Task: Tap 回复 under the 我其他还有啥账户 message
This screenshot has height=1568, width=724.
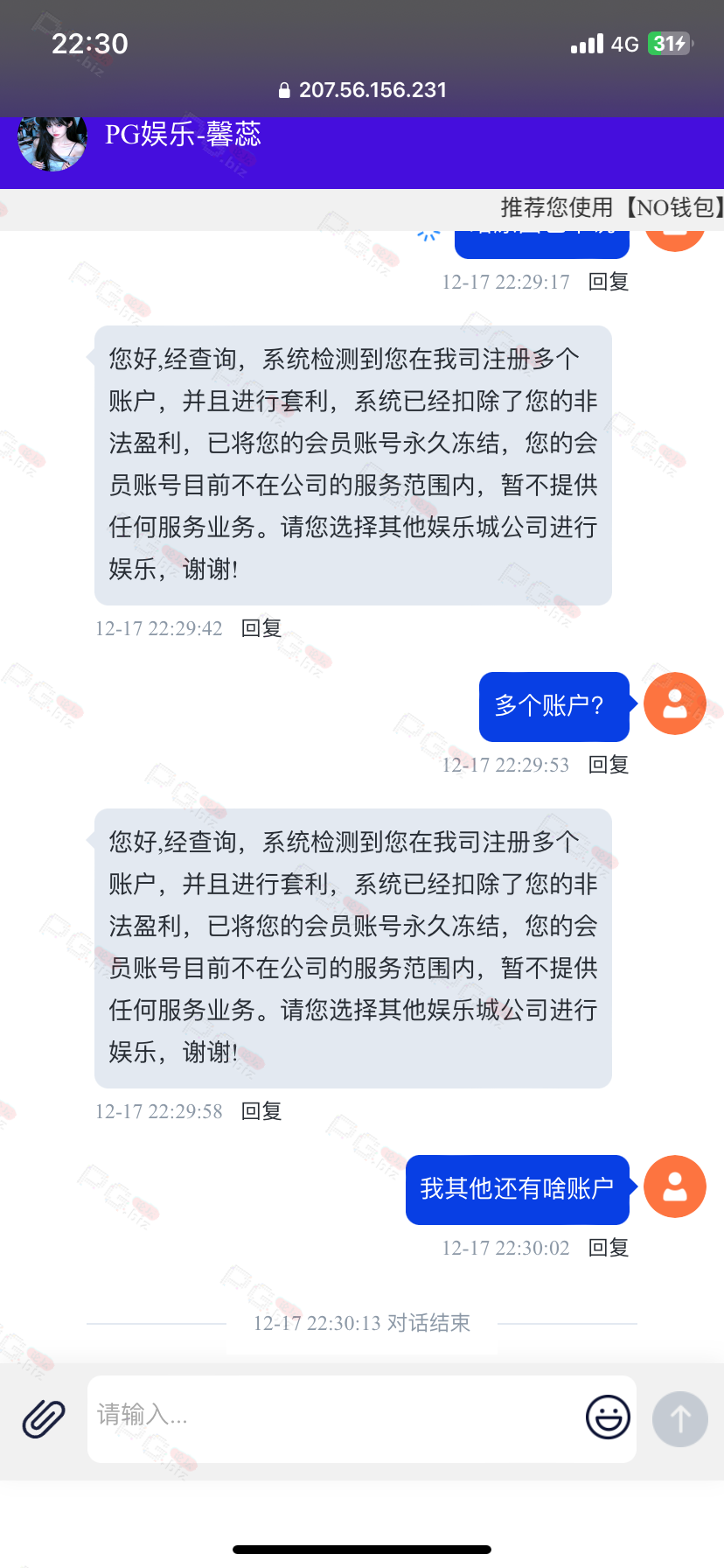Action: (x=609, y=1248)
